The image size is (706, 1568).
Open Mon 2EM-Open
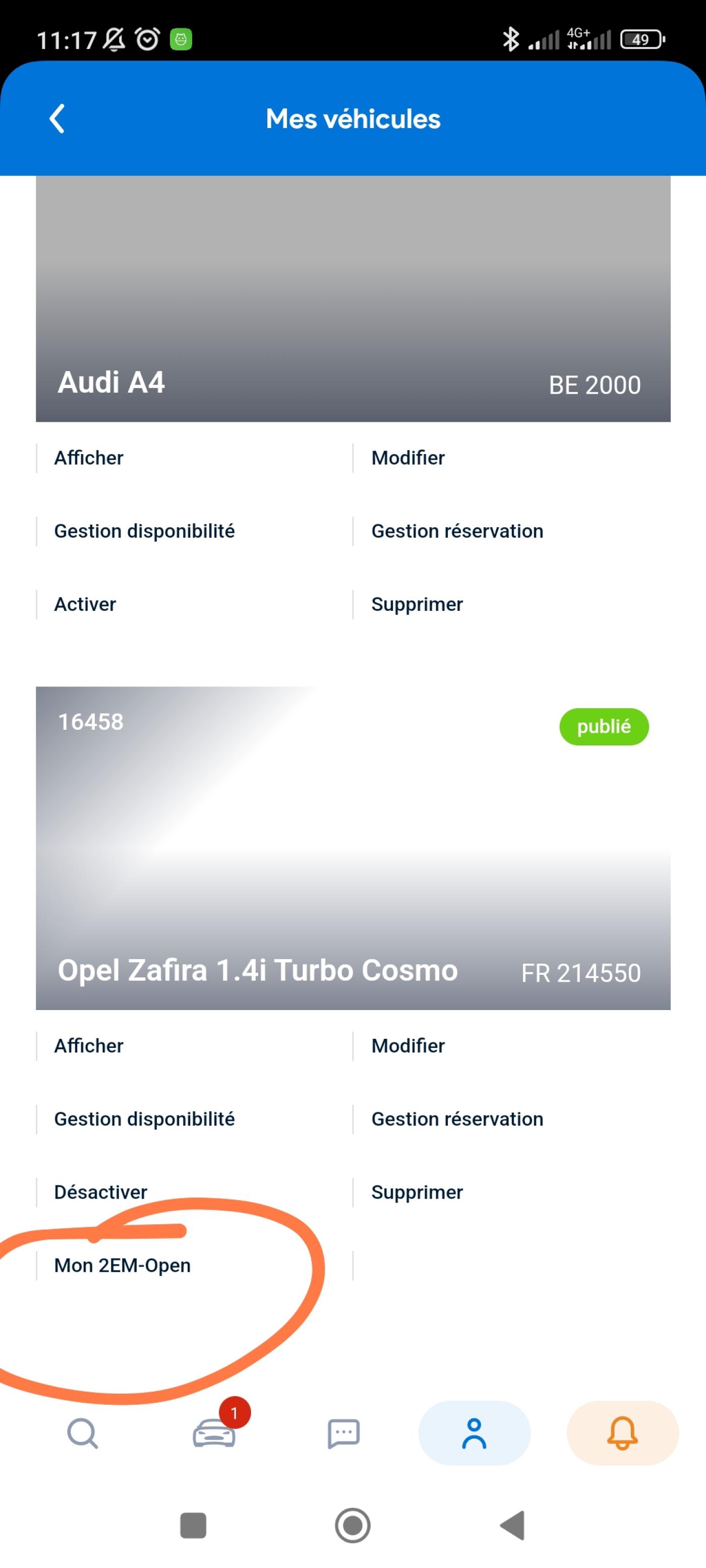pos(123,1266)
